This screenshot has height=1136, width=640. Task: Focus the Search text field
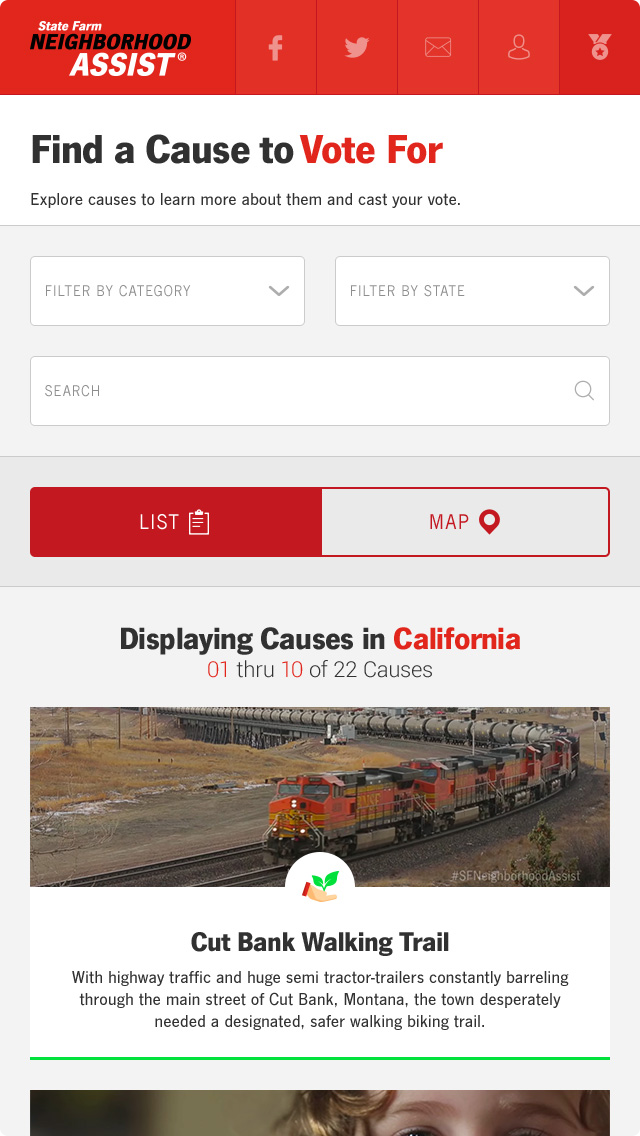click(x=300, y=391)
